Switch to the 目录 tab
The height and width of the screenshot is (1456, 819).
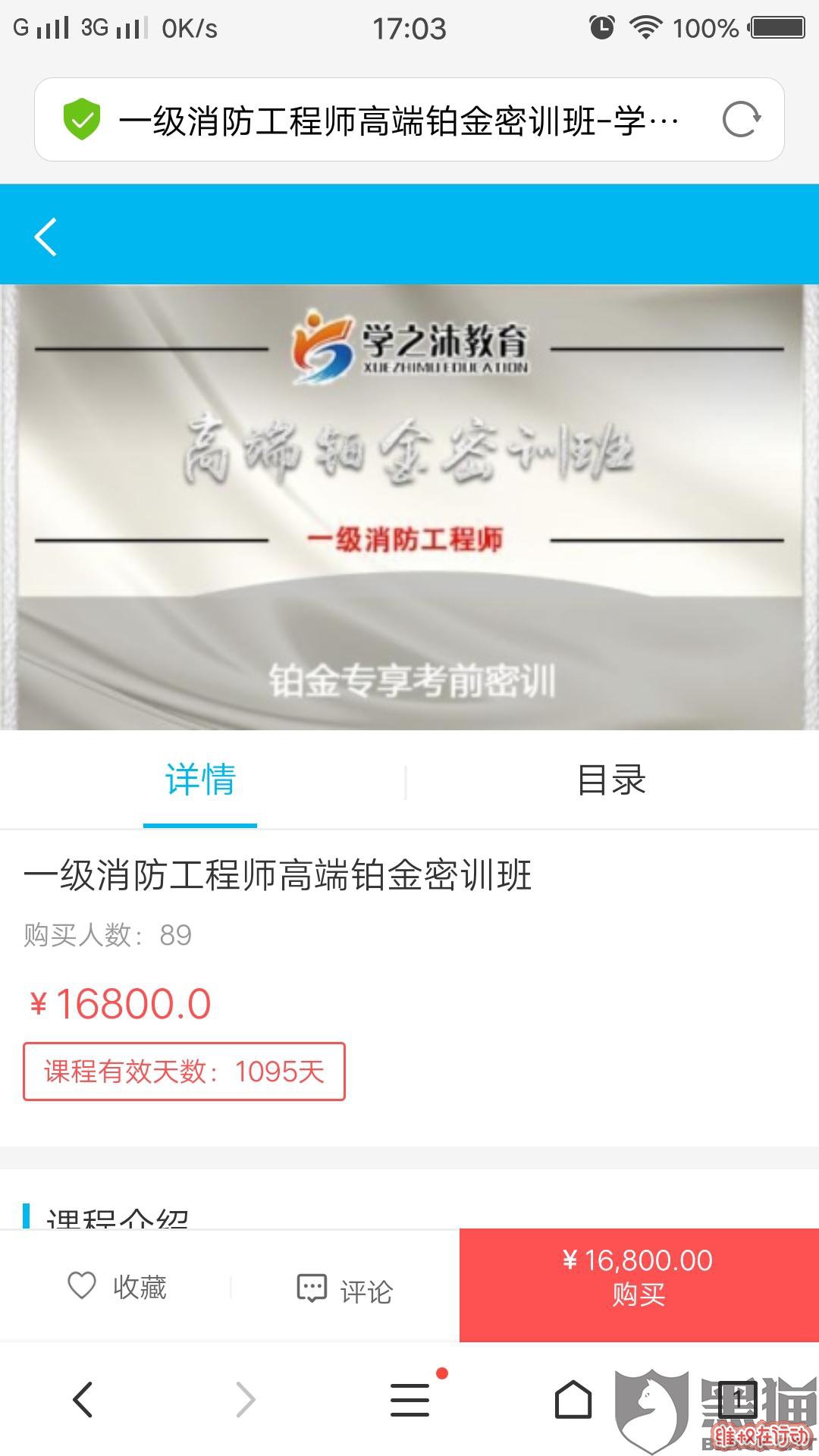[611, 780]
